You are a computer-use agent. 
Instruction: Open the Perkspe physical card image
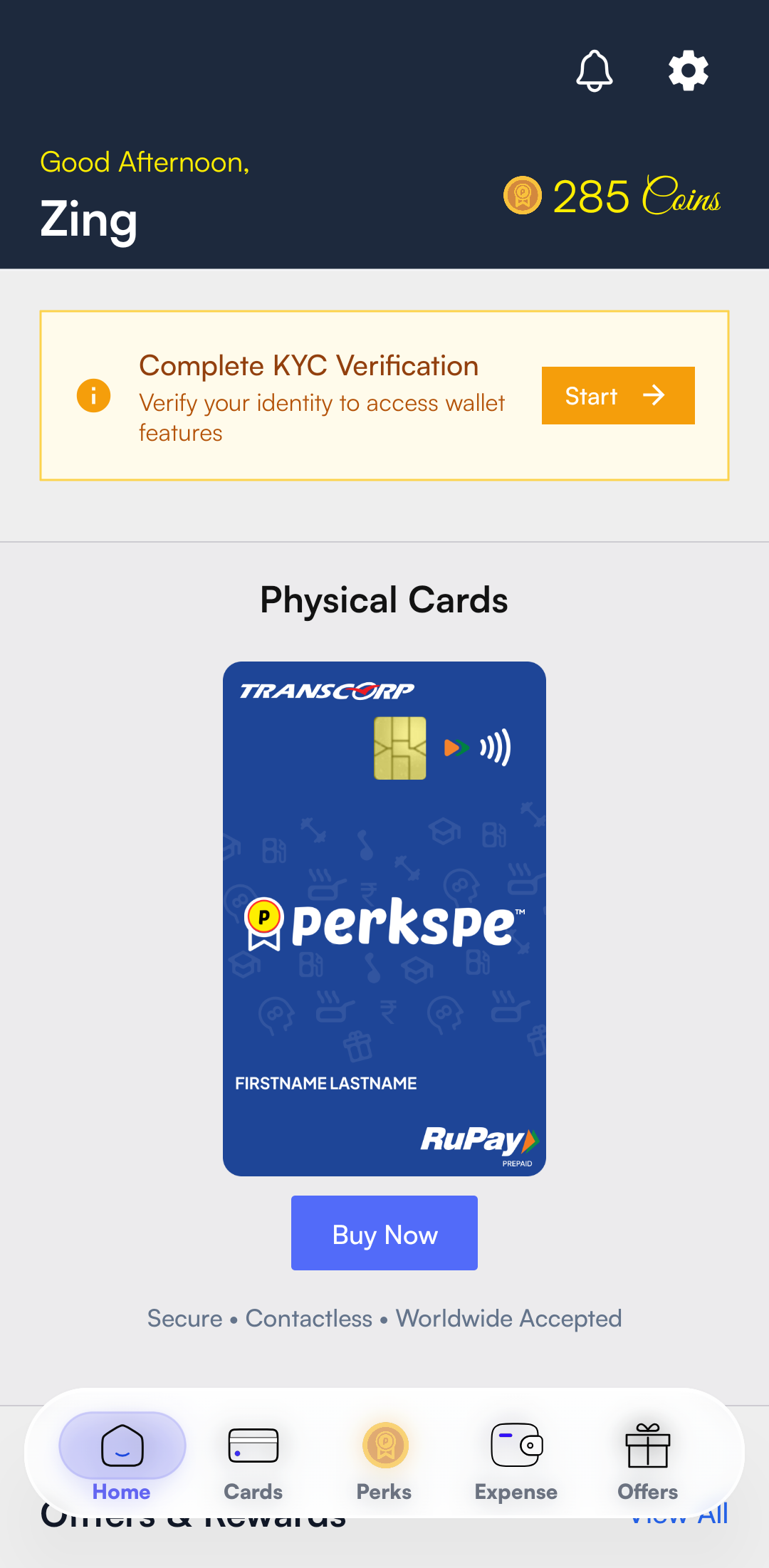[x=384, y=919]
